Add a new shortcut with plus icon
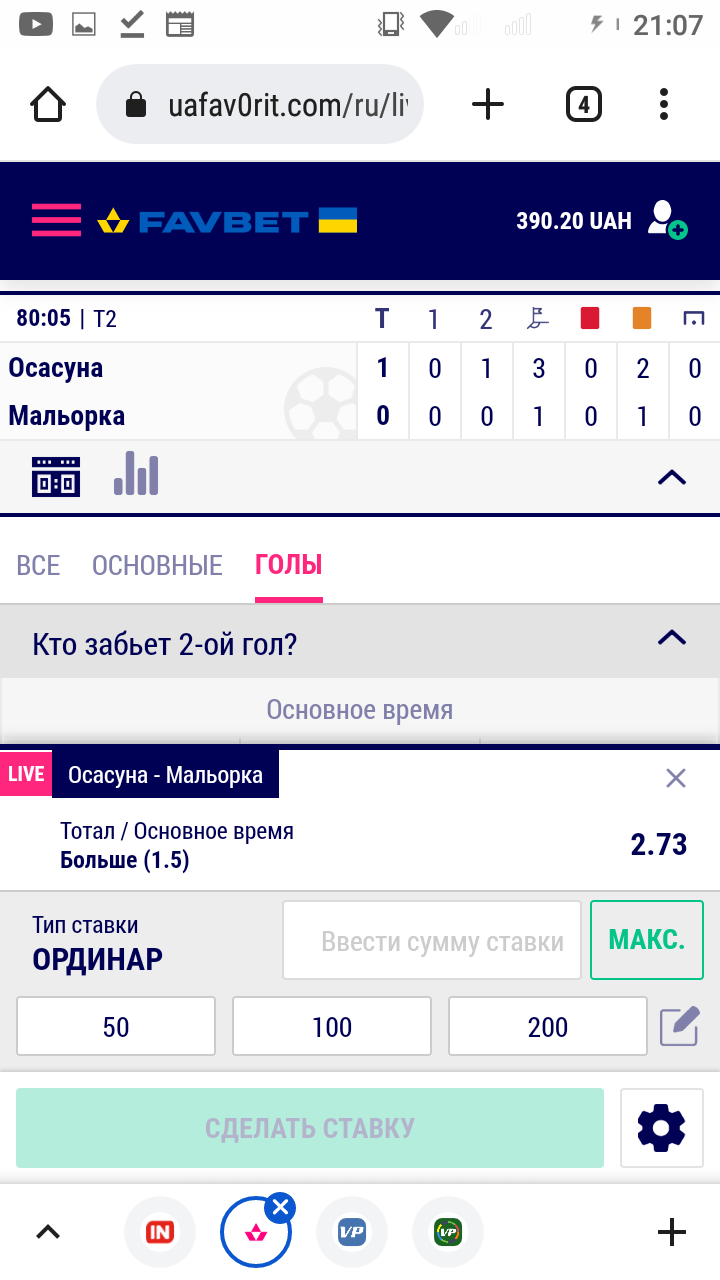This screenshot has height=1280, width=720. [x=672, y=1232]
